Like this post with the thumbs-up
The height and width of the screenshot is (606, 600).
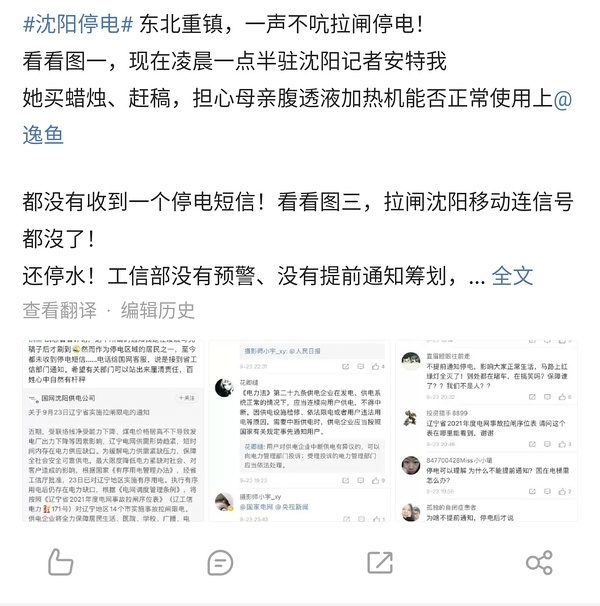(x=60, y=563)
